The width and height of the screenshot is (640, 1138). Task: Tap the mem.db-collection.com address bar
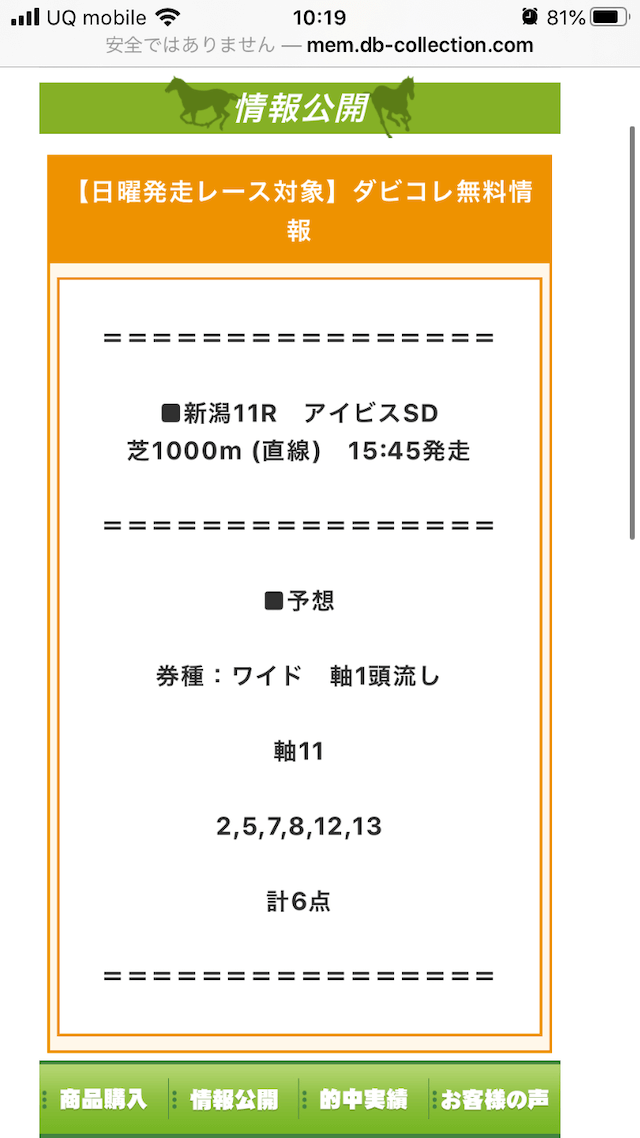319,45
